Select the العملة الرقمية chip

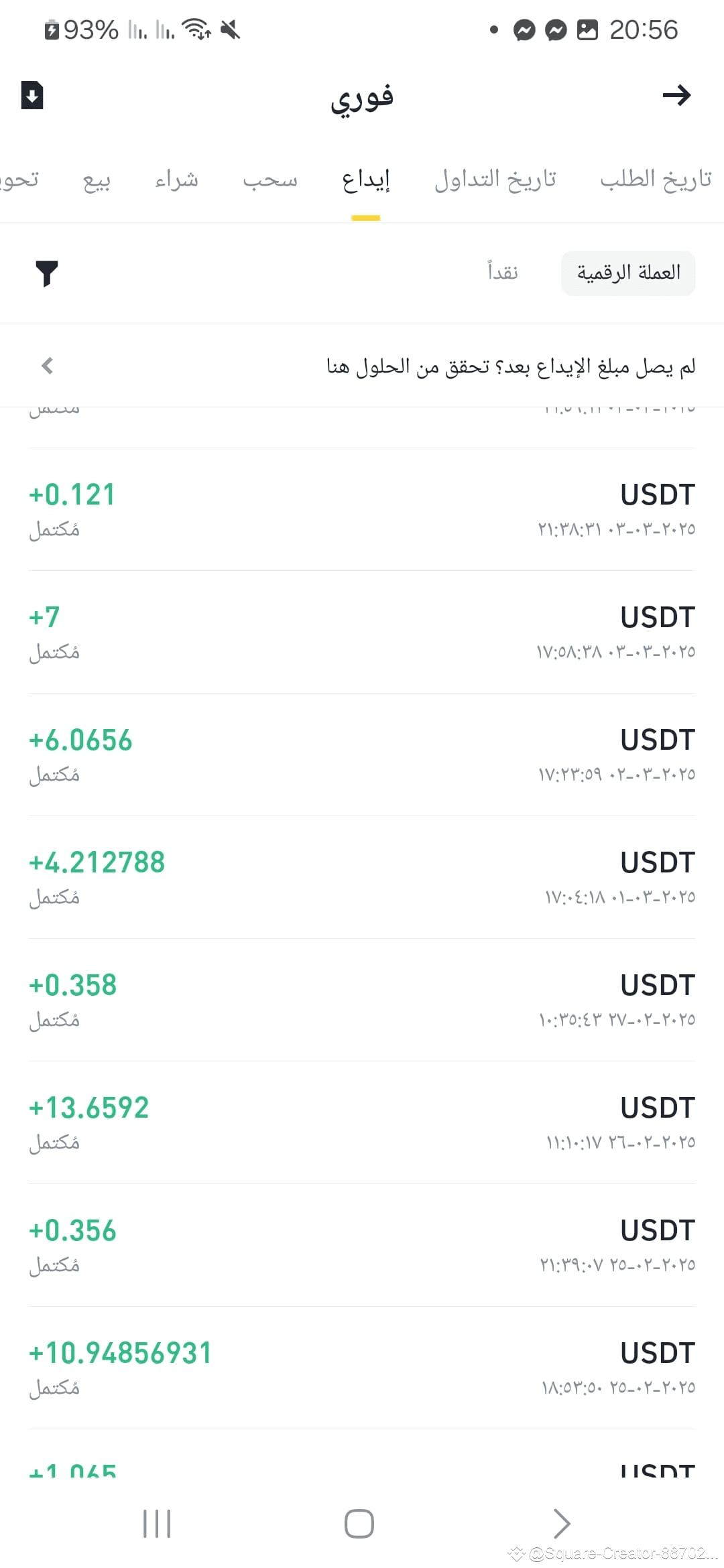(628, 273)
